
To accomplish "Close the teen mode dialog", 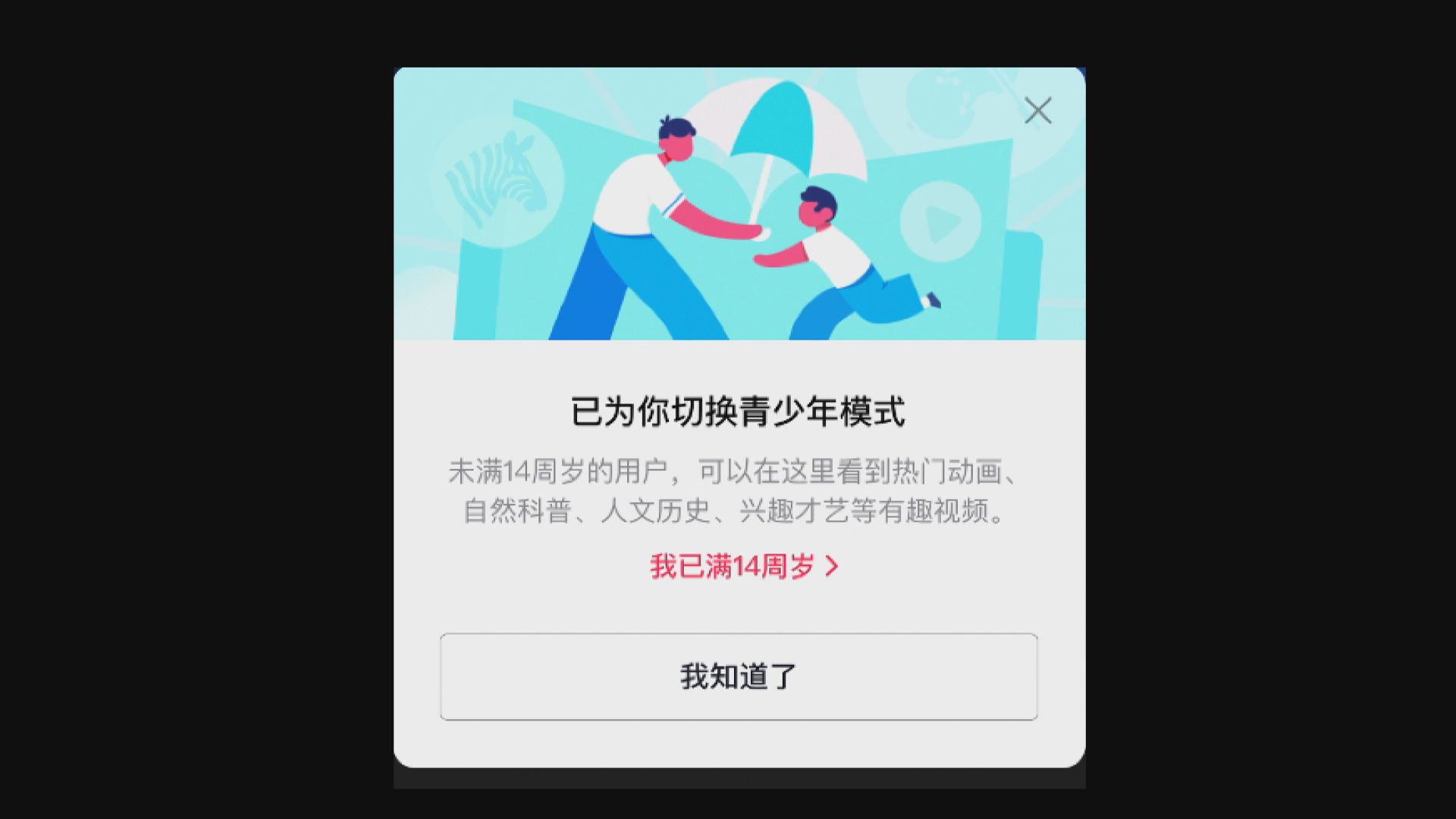I will point(1037,111).
